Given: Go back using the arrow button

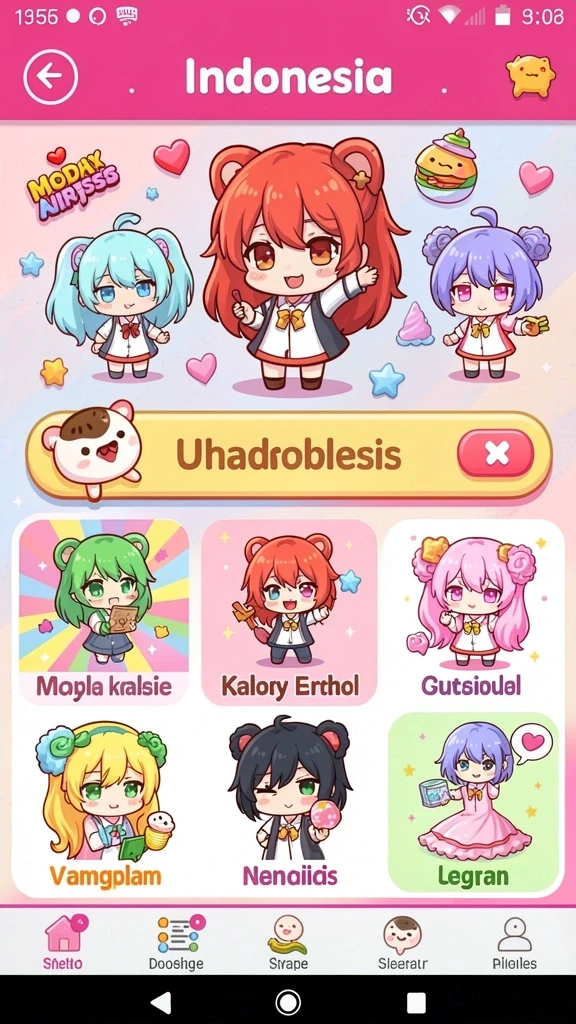Looking at the screenshot, I should [50, 77].
